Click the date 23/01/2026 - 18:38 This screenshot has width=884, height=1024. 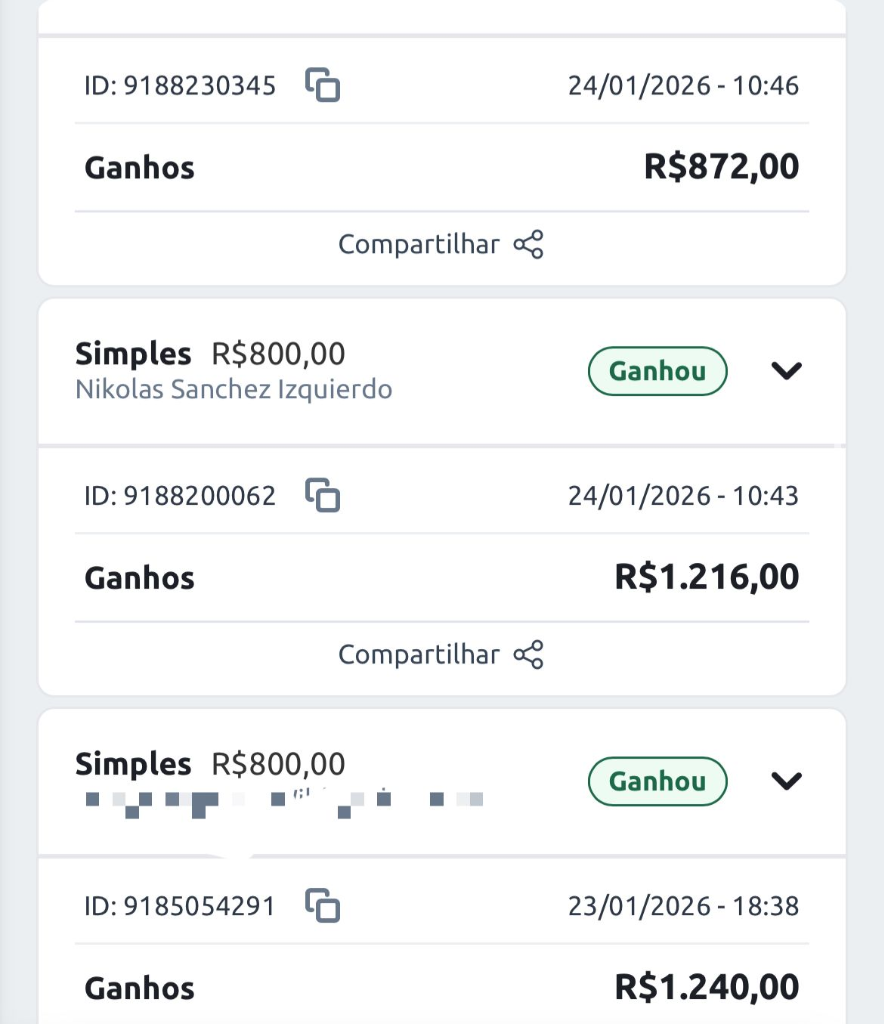pyautogui.click(x=685, y=905)
